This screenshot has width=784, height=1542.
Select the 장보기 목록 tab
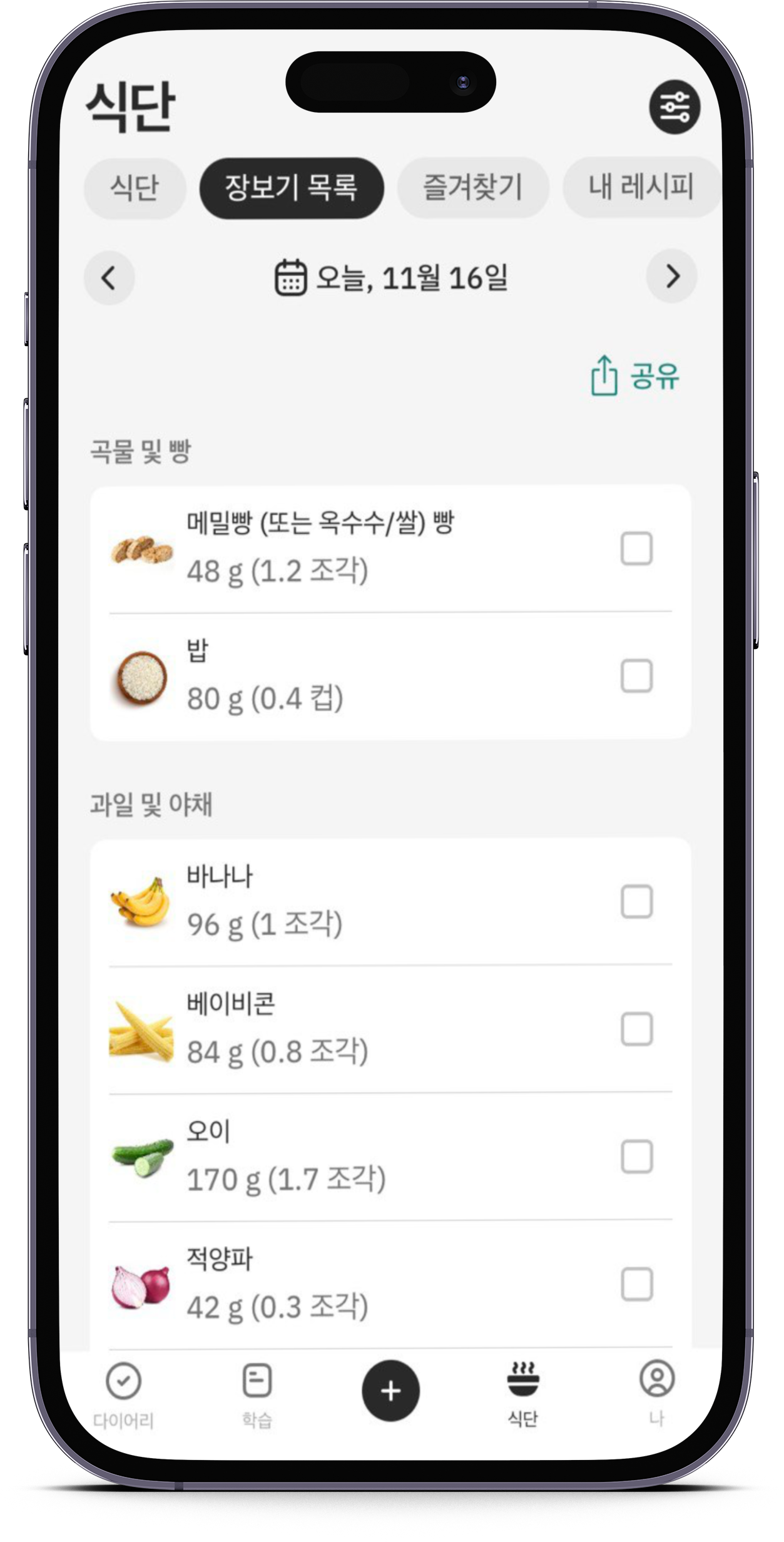point(291,188)
